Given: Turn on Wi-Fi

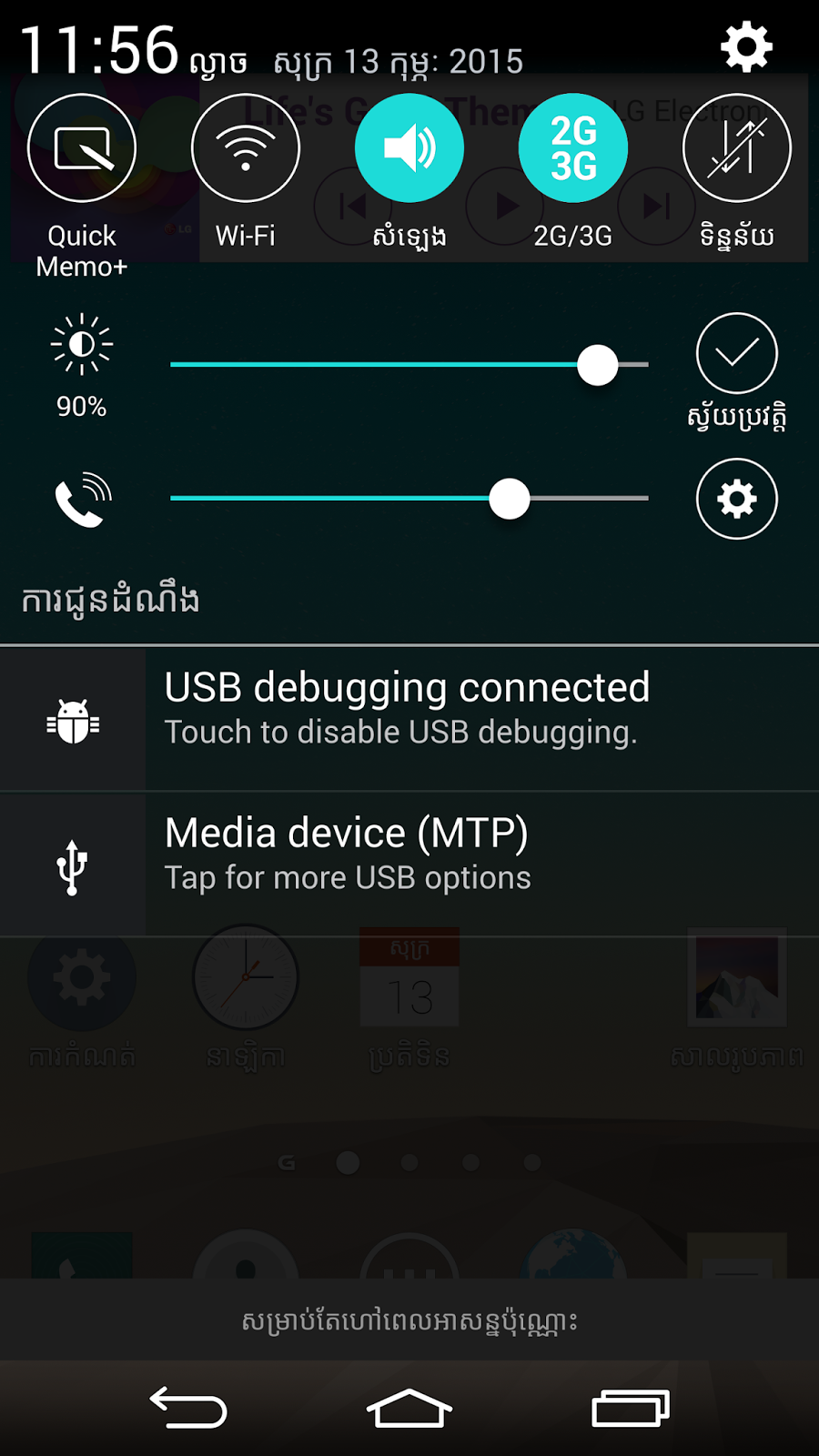Looking at the screenshot, I should click(x=246, y=148).
